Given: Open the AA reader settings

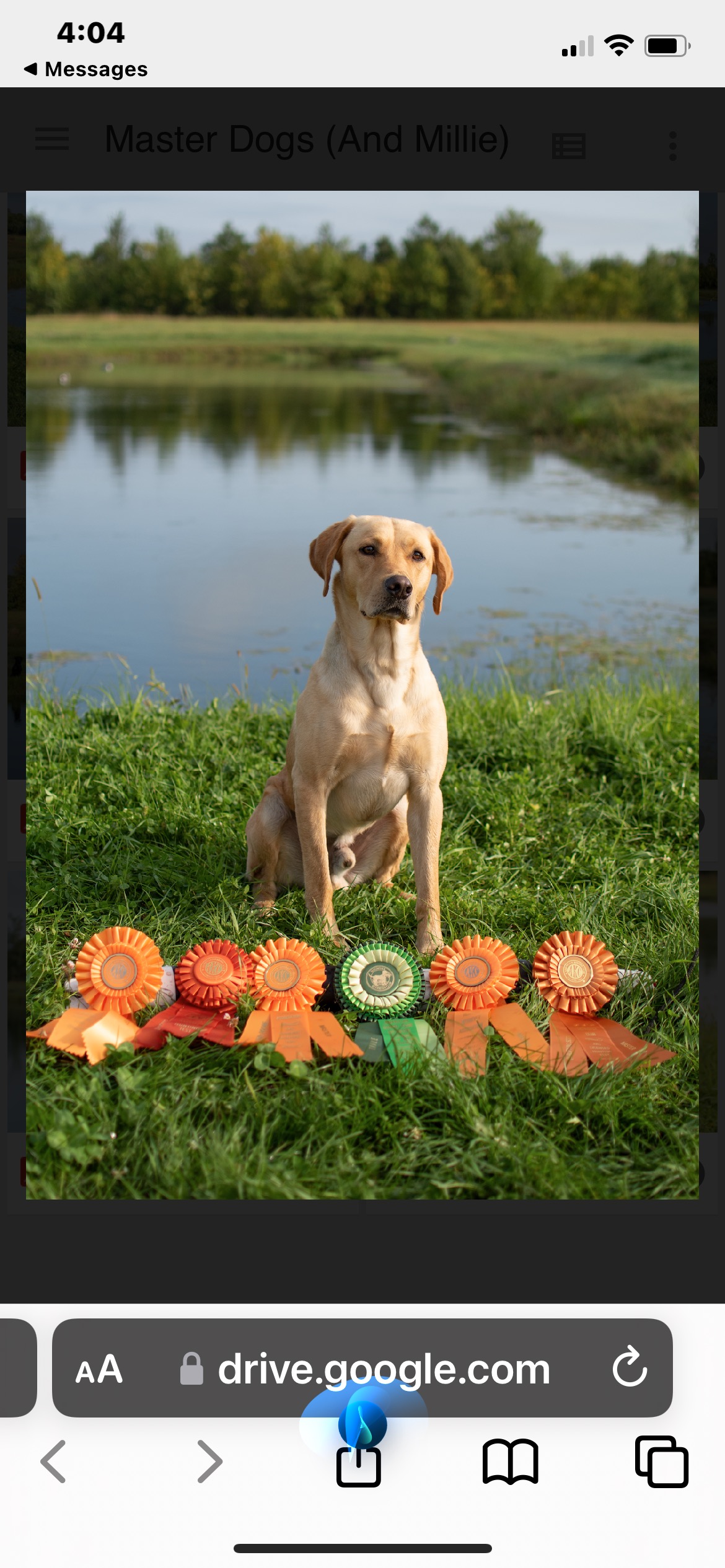Looking at the screenshot, I should [99, 1369].
